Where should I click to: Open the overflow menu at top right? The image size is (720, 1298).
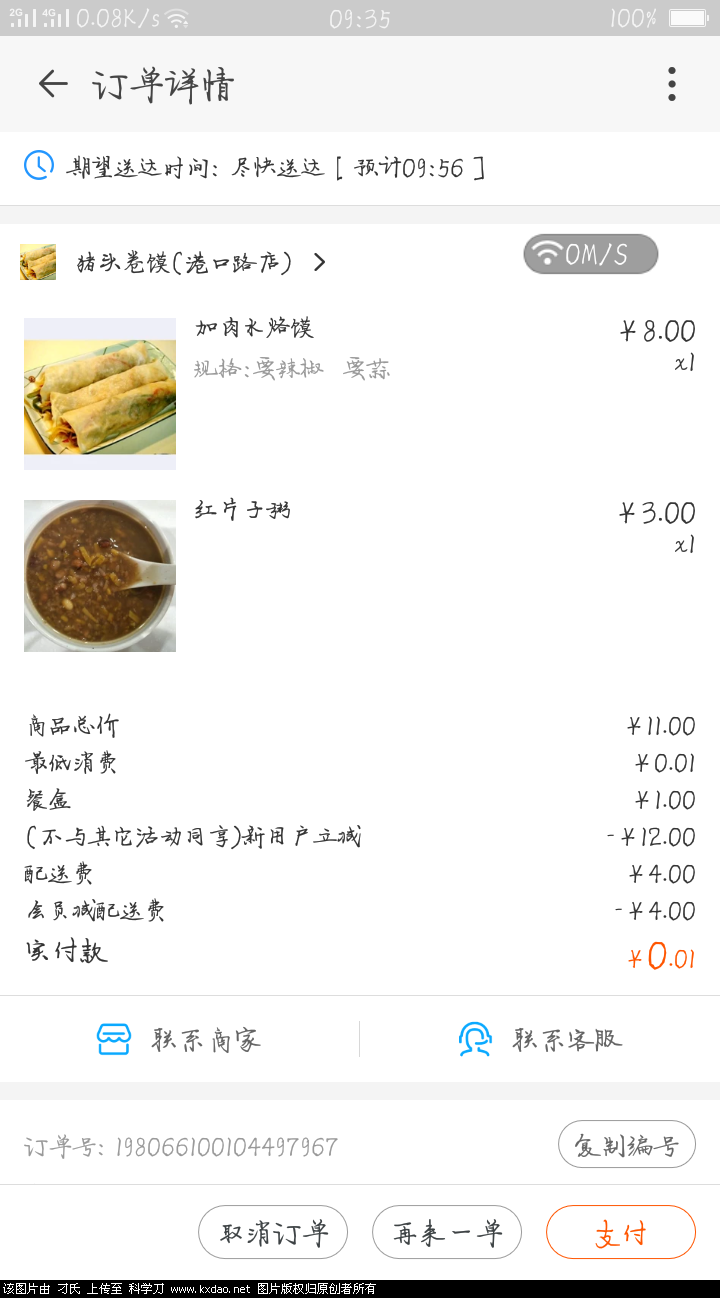tap(671, 84)
